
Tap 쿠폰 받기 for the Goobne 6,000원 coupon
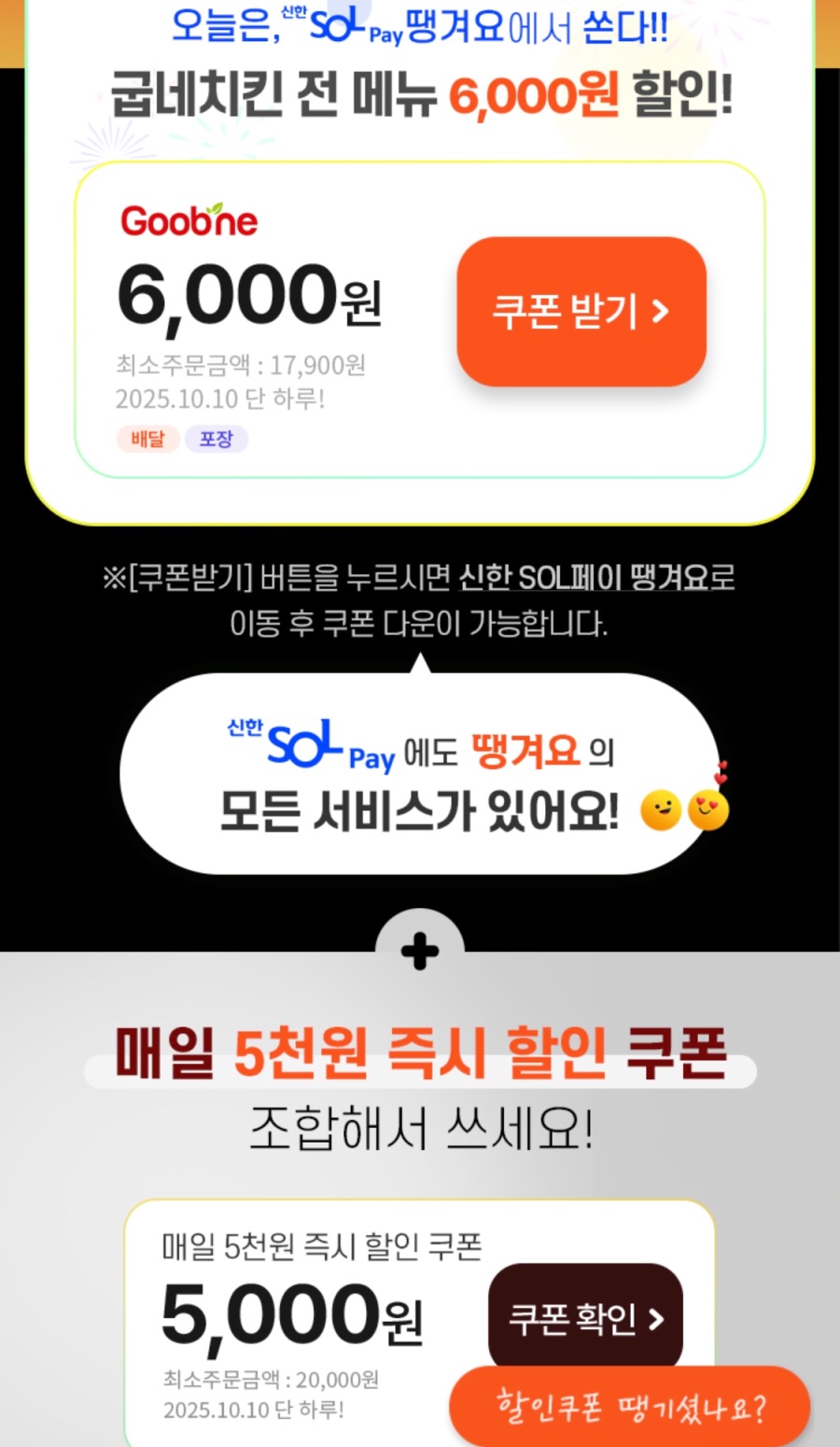[581, 312]
